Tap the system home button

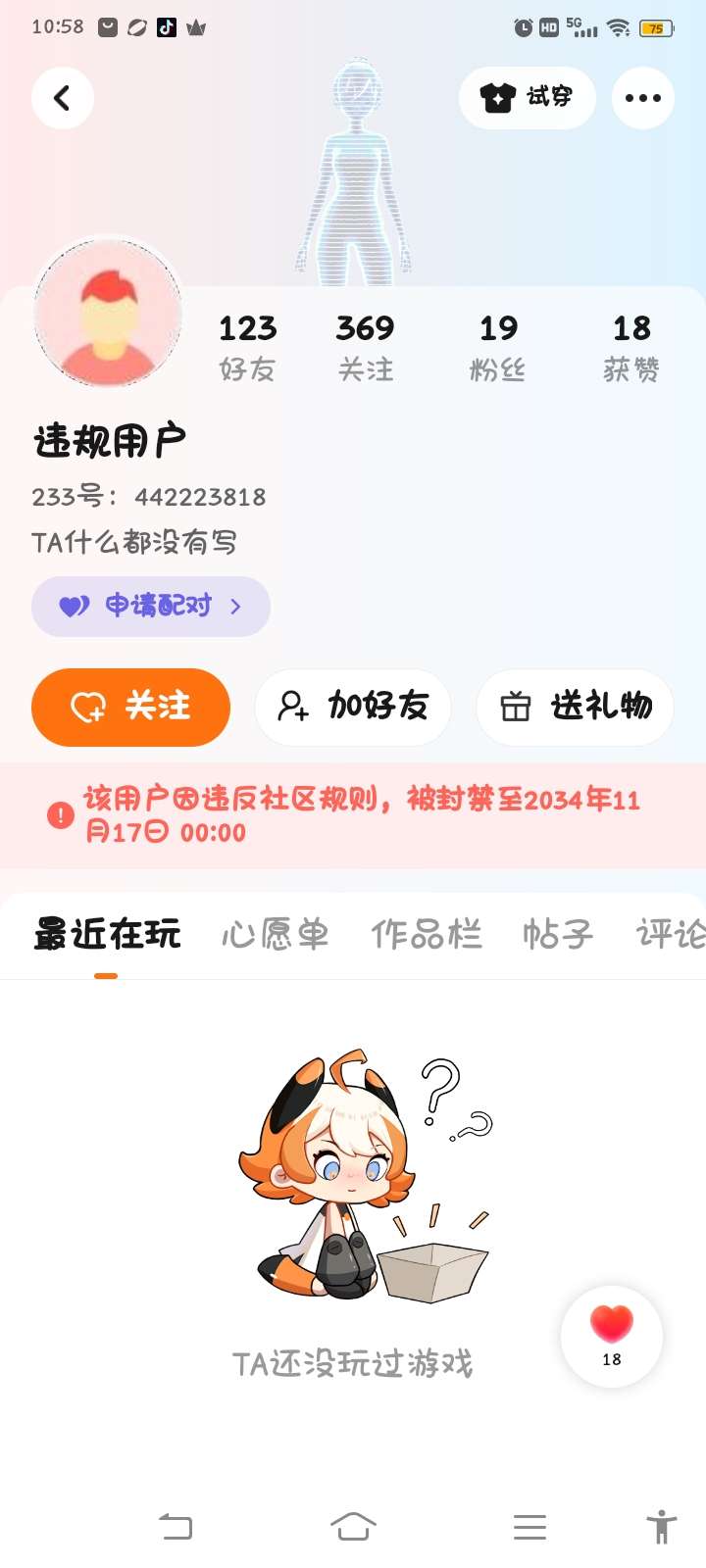(x=353, y=1526)
